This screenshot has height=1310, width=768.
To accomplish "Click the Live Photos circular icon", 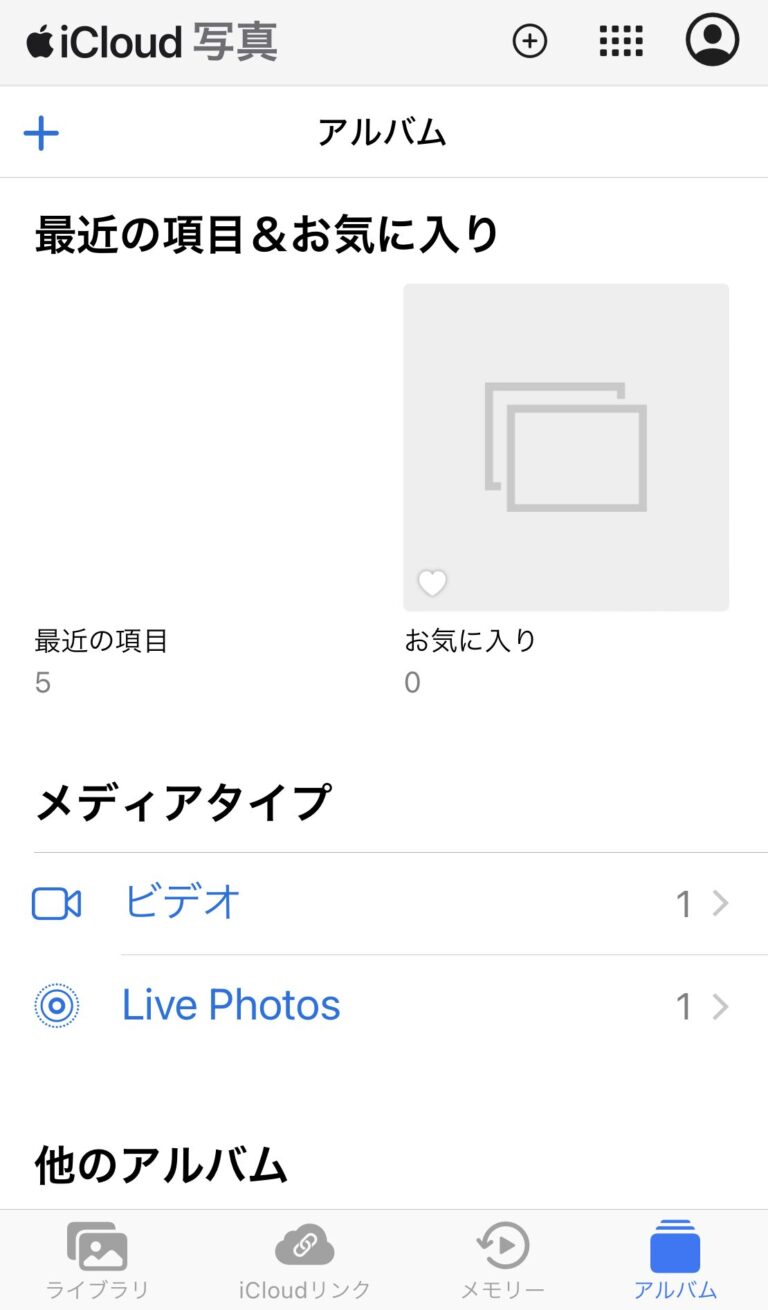I will click(56, 1005).
